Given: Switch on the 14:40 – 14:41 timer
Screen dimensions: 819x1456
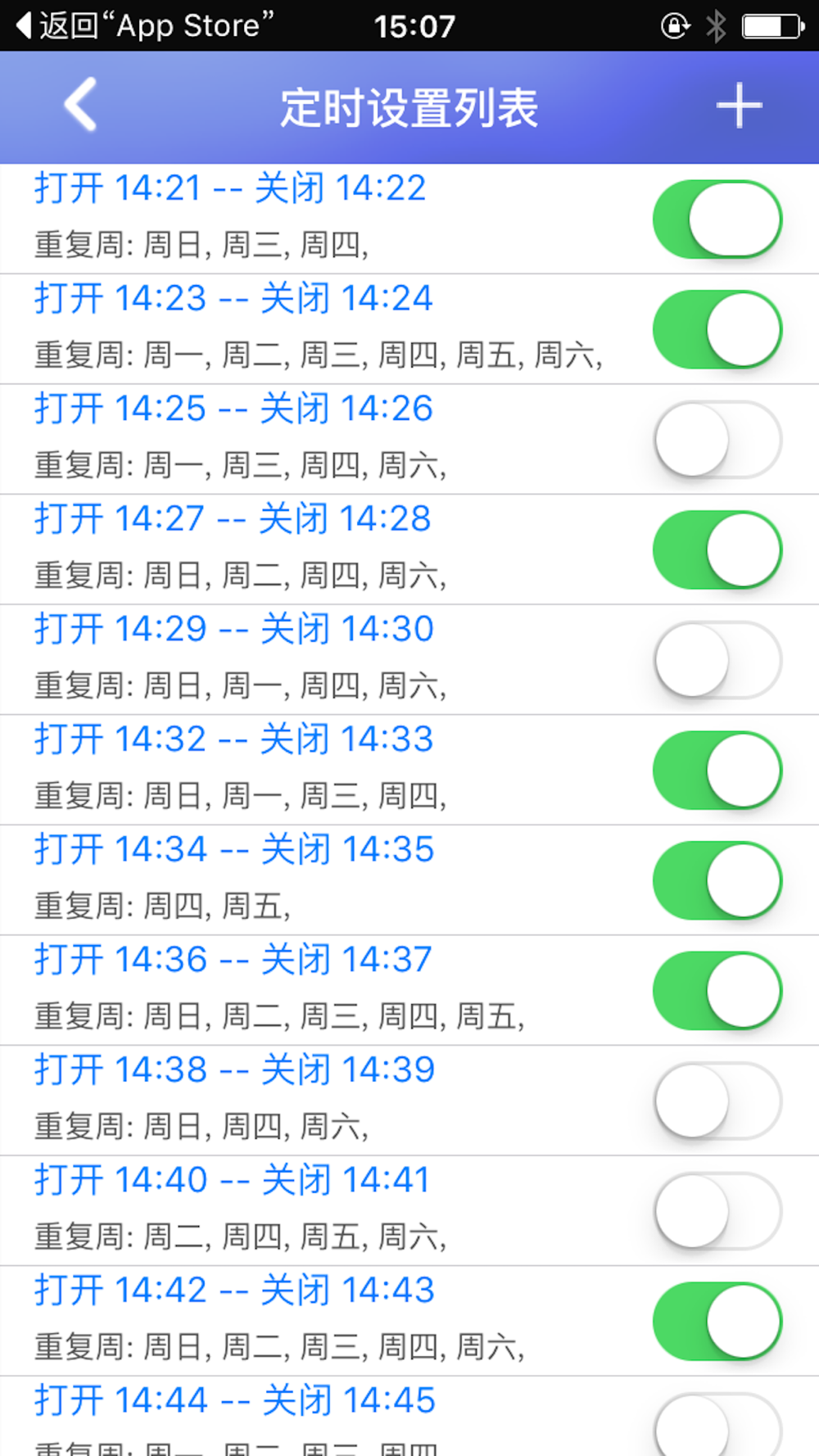Looking at the screenshot, I should coord(717,1211).
